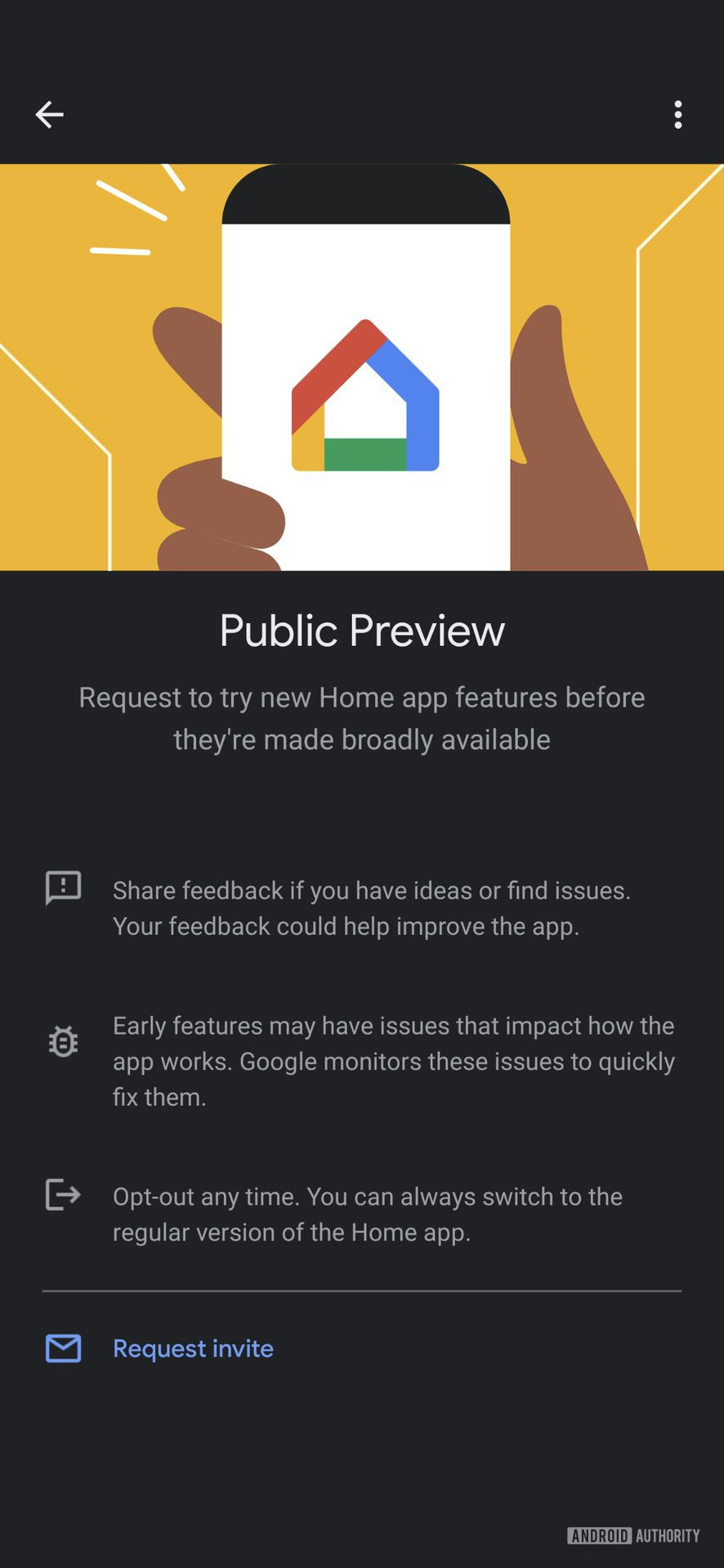
Task: Open the three-dot overflow menu
Action: (677, 115)
